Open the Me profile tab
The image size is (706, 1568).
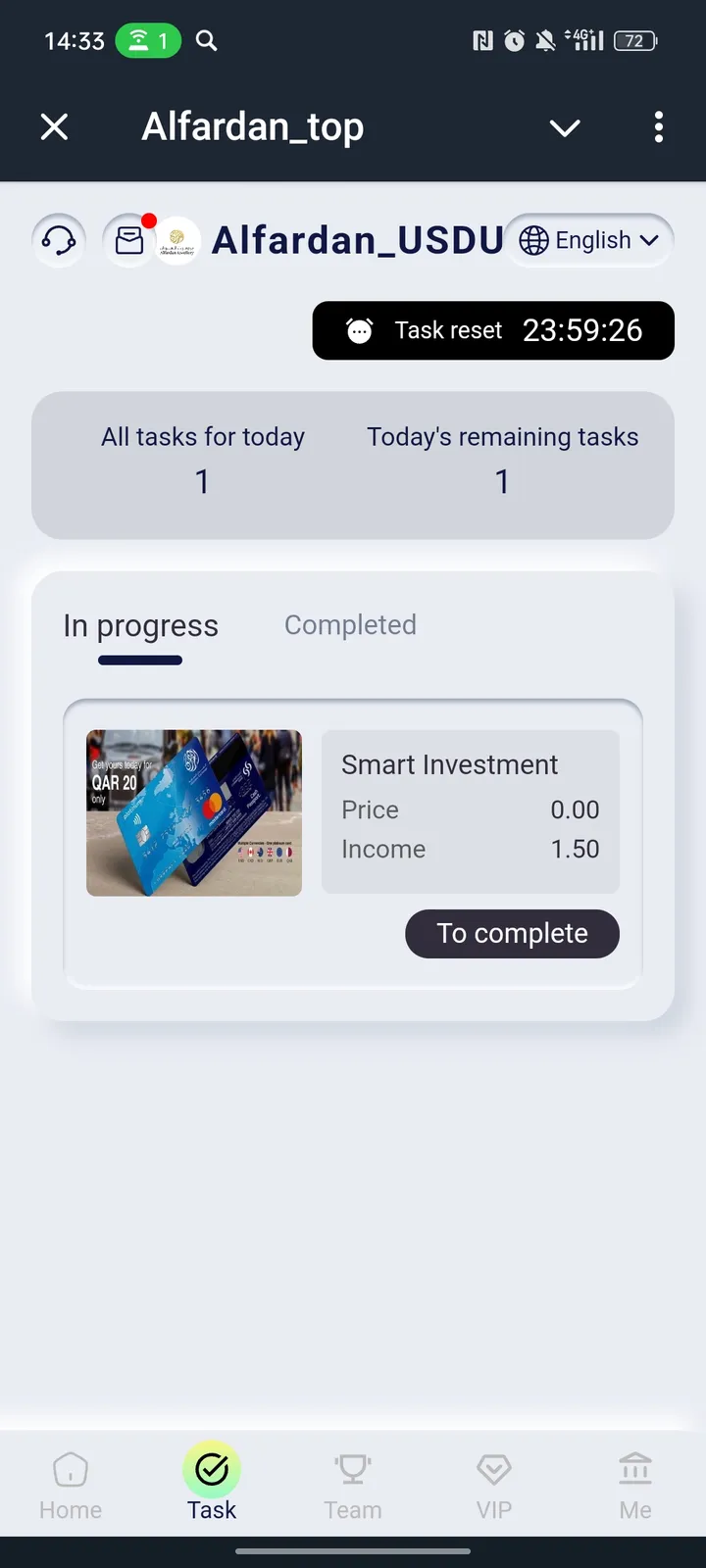tap(635, 1486)
